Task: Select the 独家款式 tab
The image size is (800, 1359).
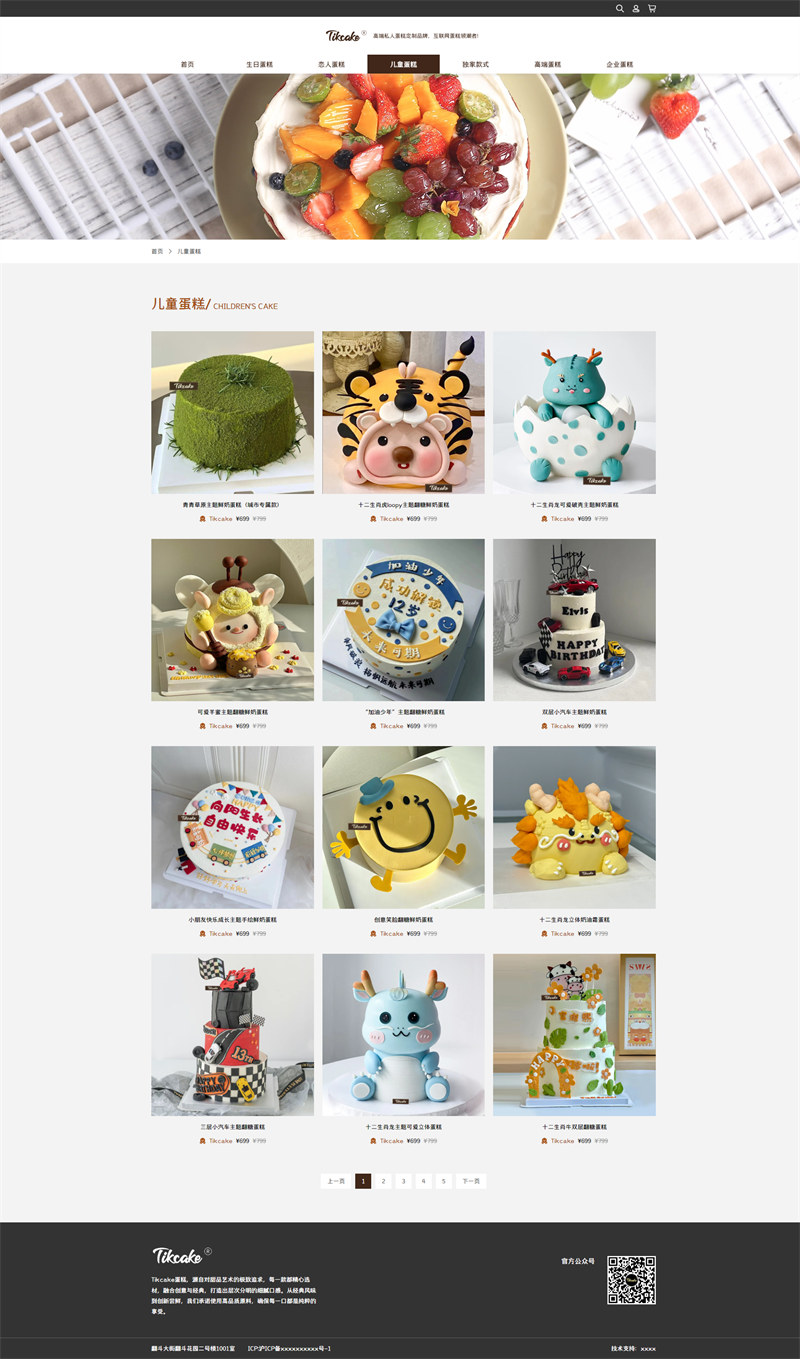Action: [476, 64]
